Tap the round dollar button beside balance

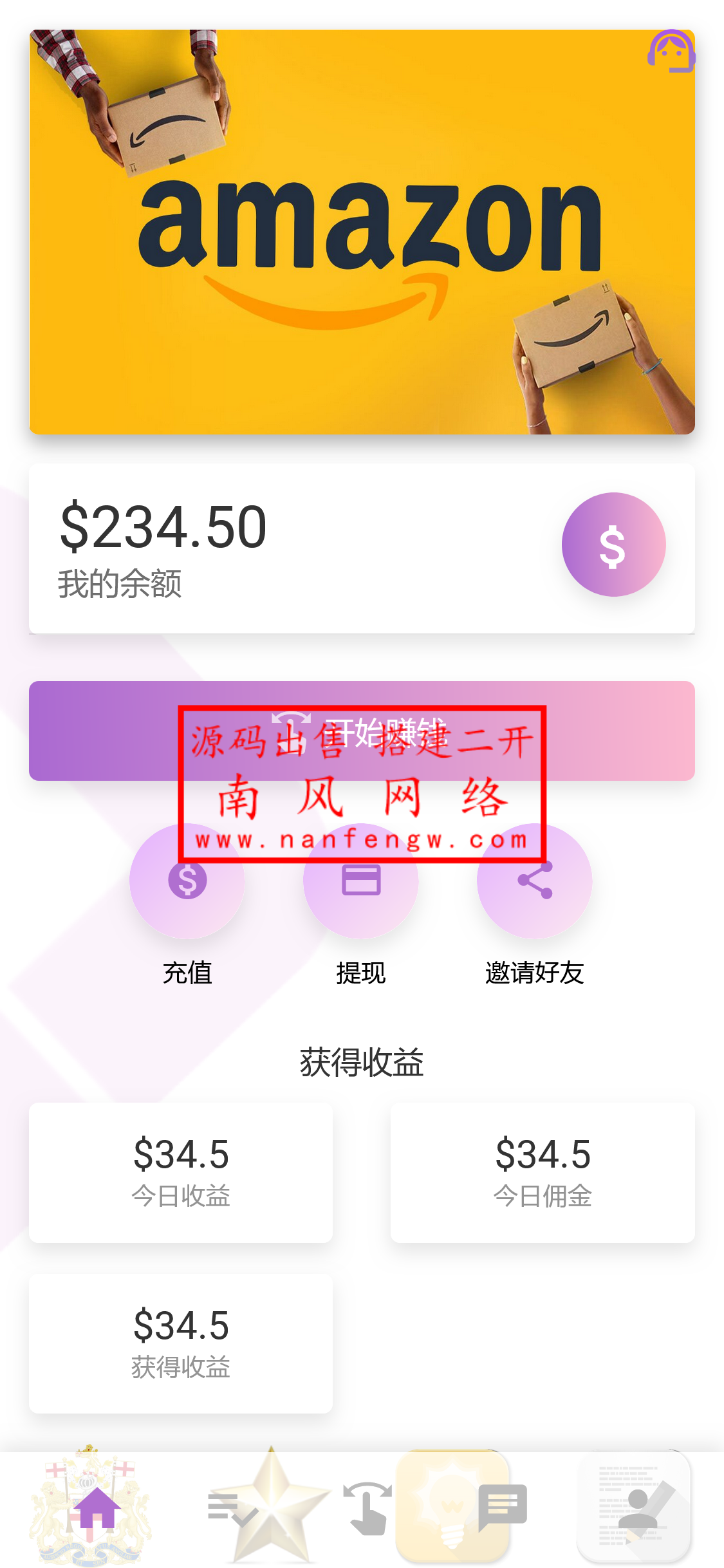pos(613,545)
